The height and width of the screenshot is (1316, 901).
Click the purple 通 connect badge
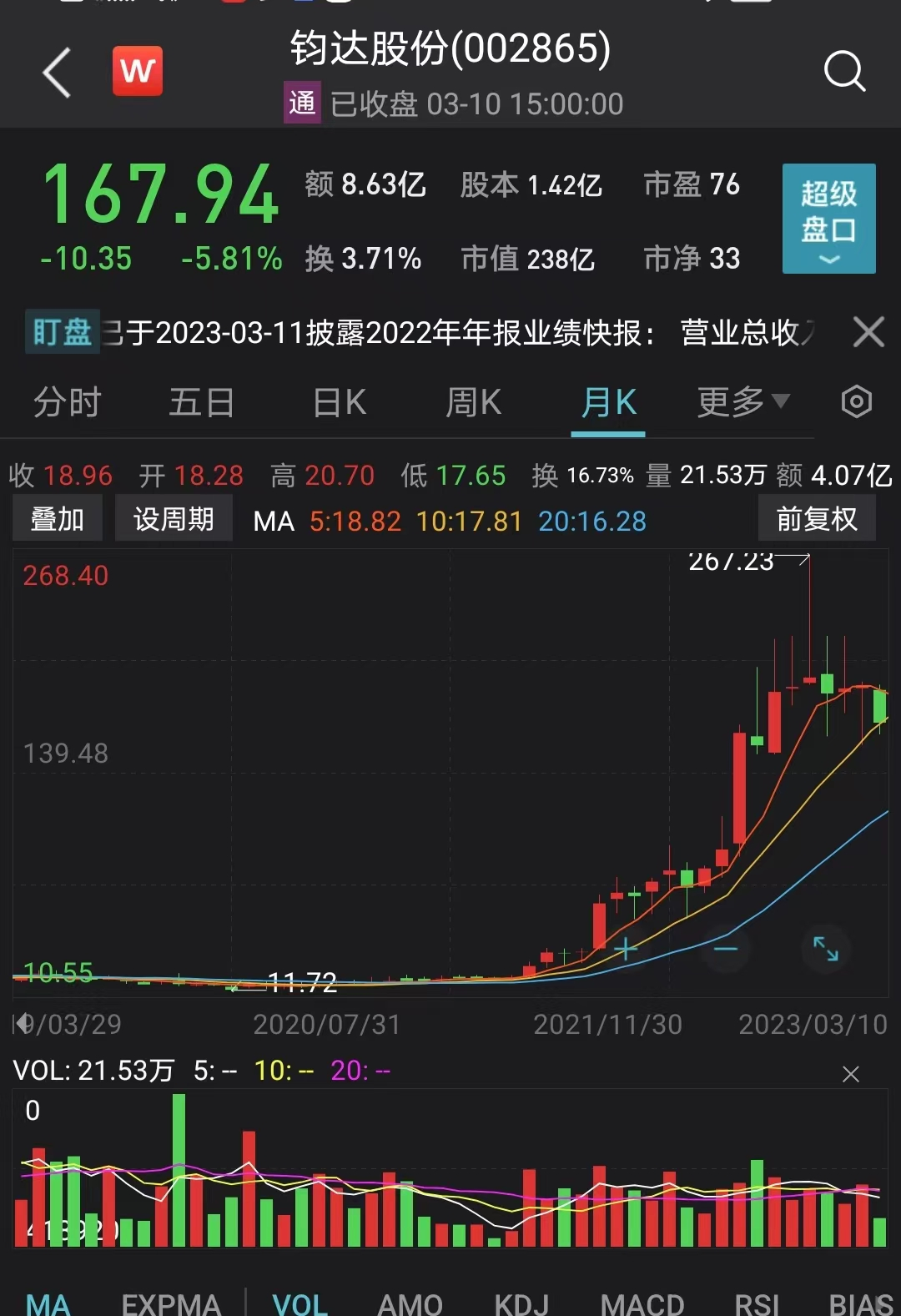[x=303, y=103]
